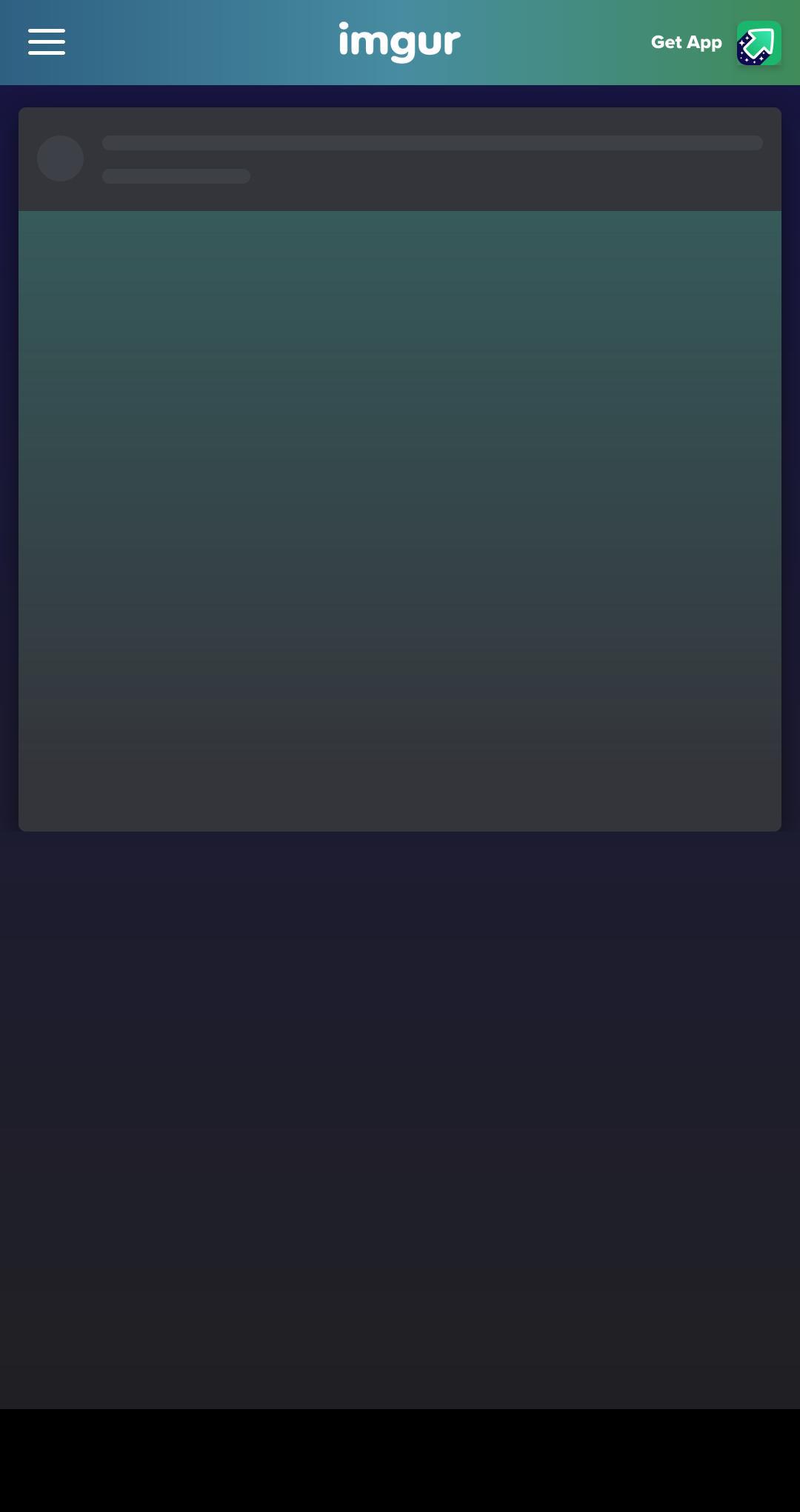The height and width of the screenshot is (1512, 800).
Task: Tap the poster's avatar placeholder circle
Action: [60, 158]
